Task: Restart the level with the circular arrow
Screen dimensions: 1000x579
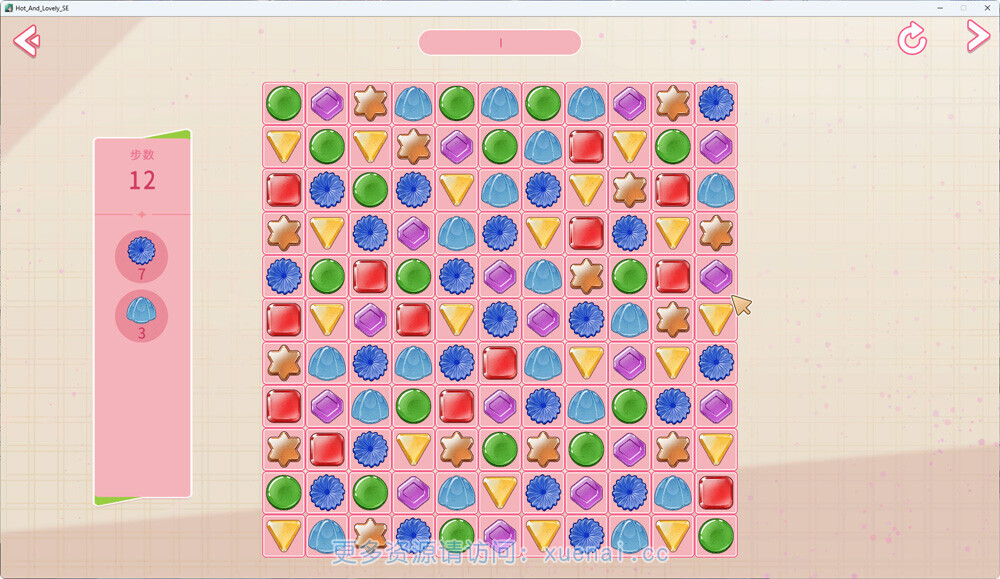Action: [x=912, y=40]
